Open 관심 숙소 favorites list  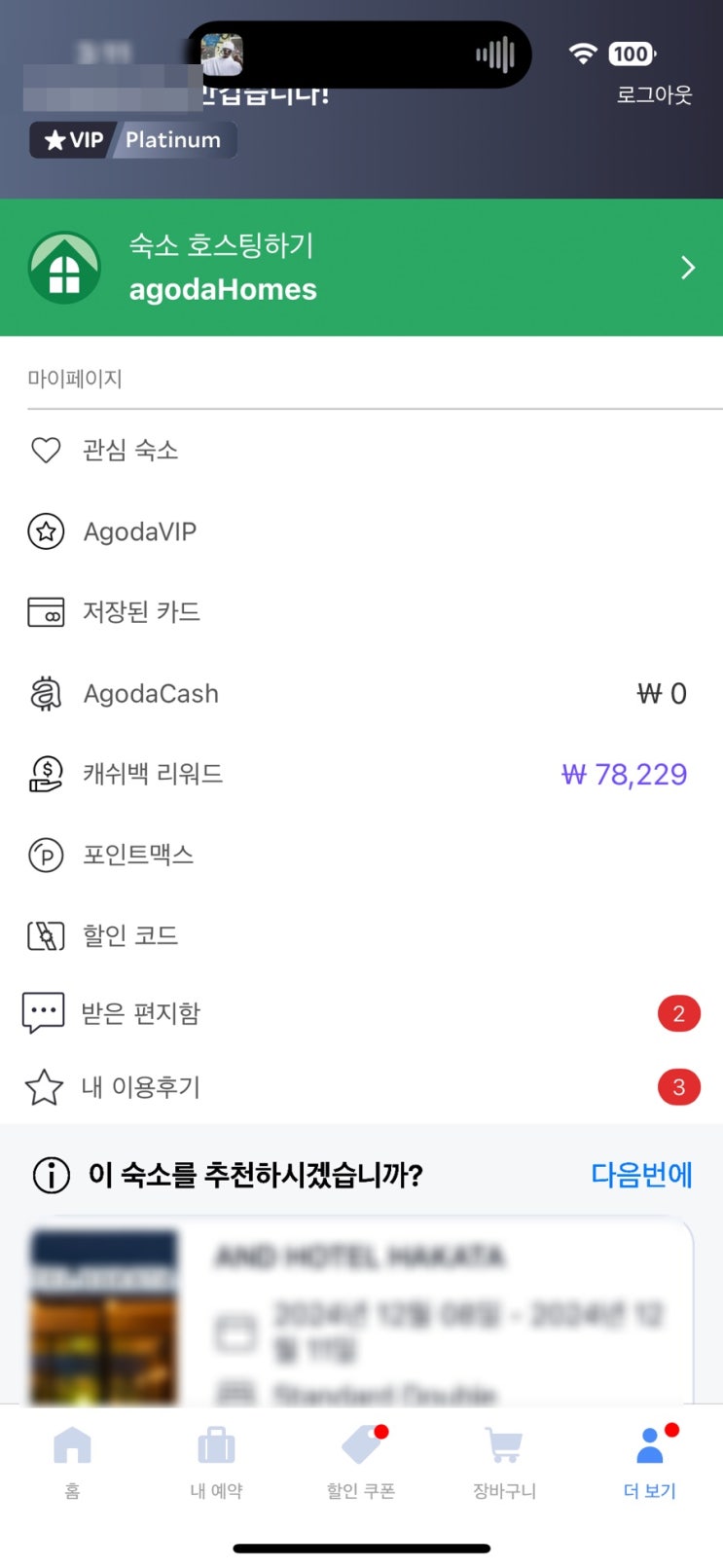pyautogui.click(x=361, y=450)
